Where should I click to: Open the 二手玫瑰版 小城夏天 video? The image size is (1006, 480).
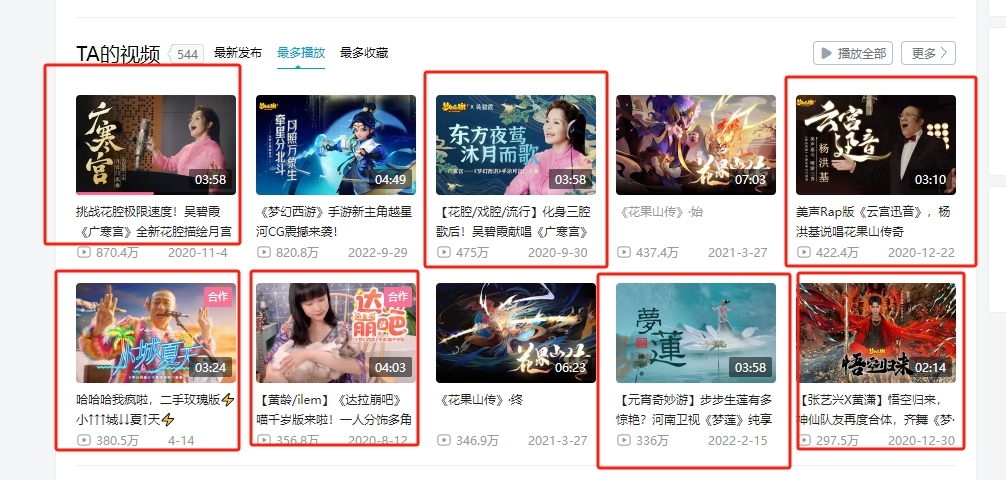pyautogui.click(x=156, y=333)
